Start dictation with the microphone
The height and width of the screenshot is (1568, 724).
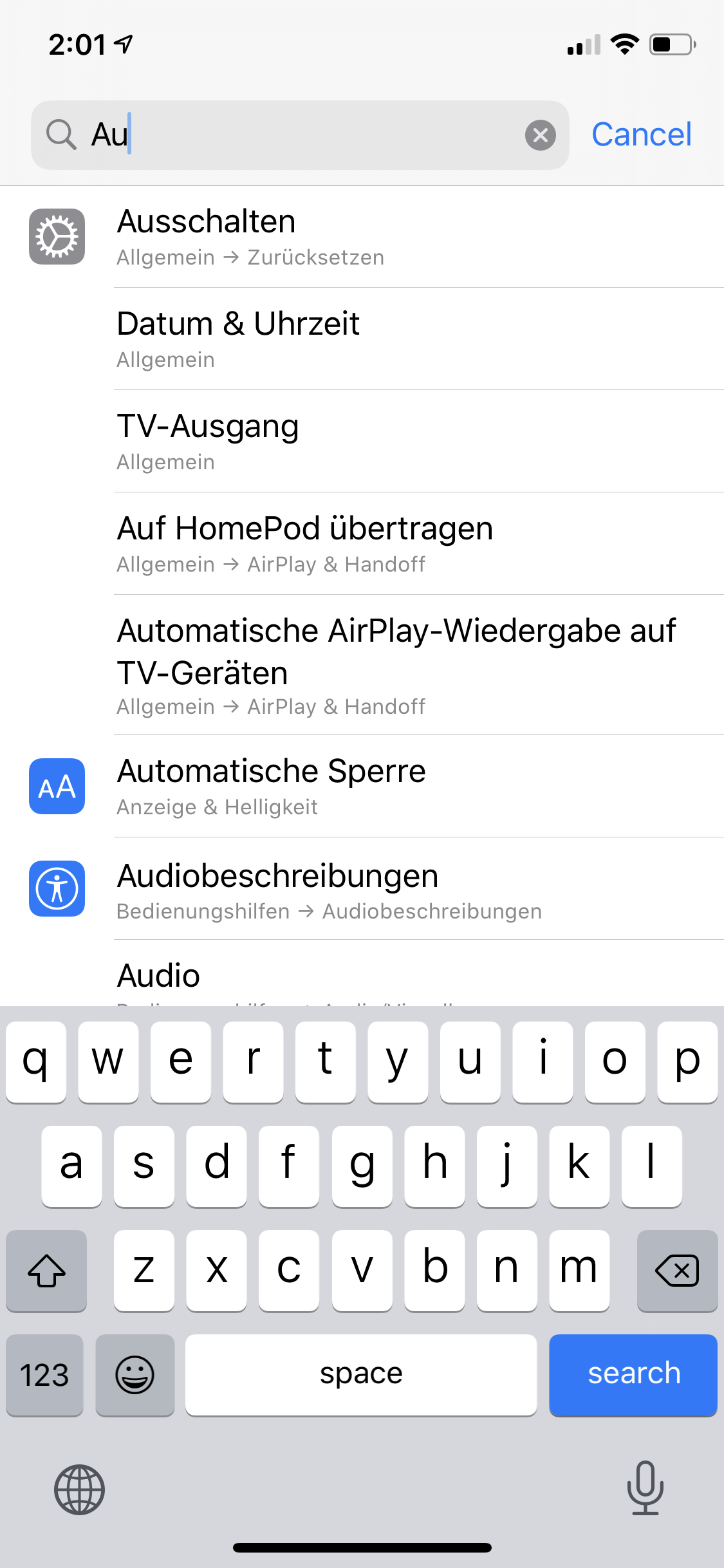point(645,1488)
